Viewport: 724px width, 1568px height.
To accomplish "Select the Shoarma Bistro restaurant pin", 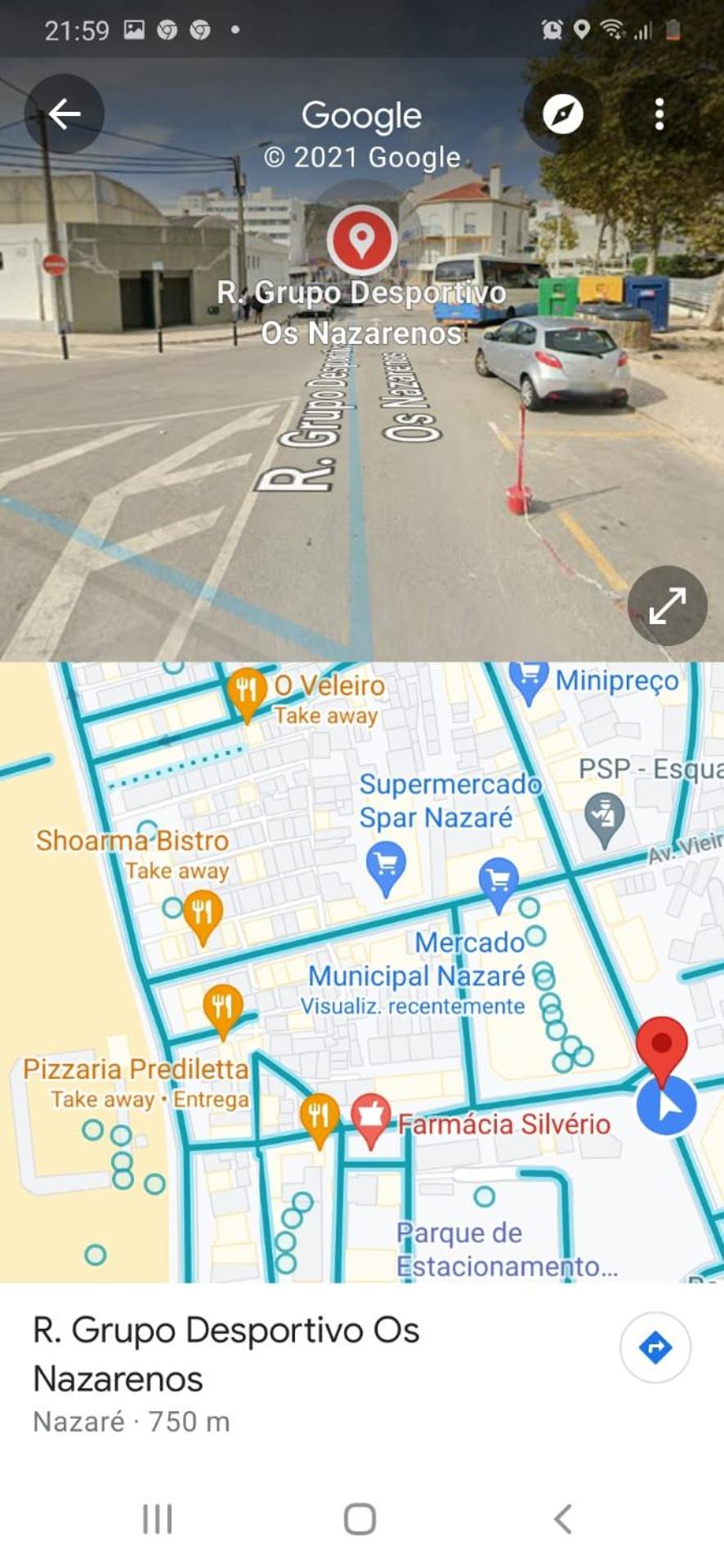I will point(202,918).
